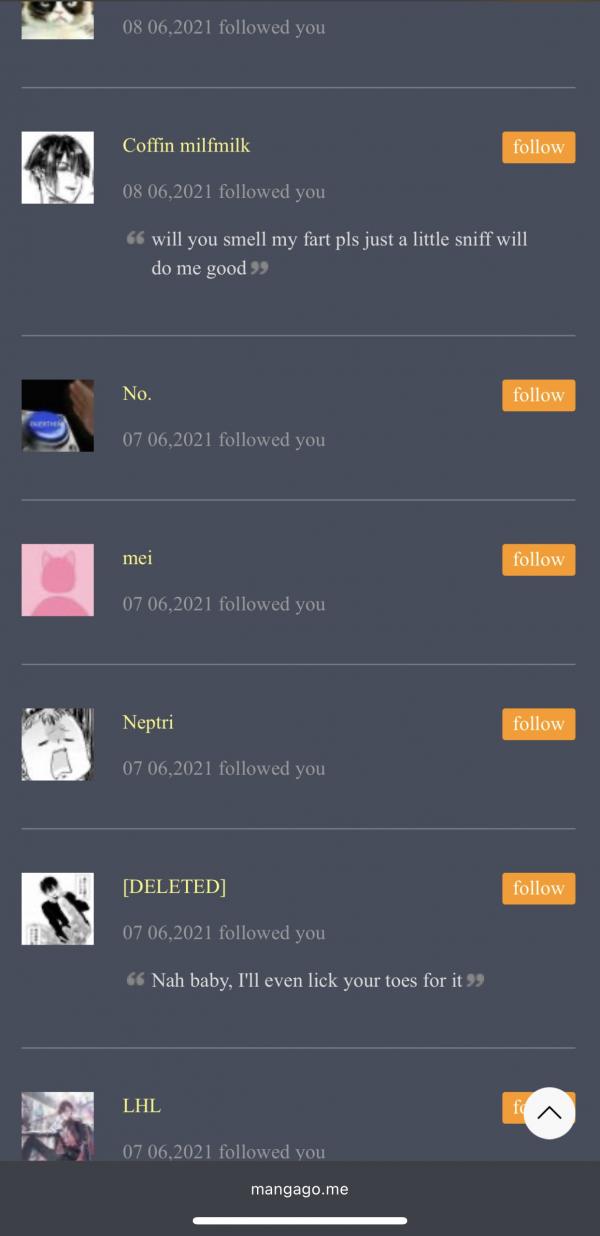Viewport: 600px width, 1236px height.
Task: Follow back mei
Action: click(x=538, y=559)
